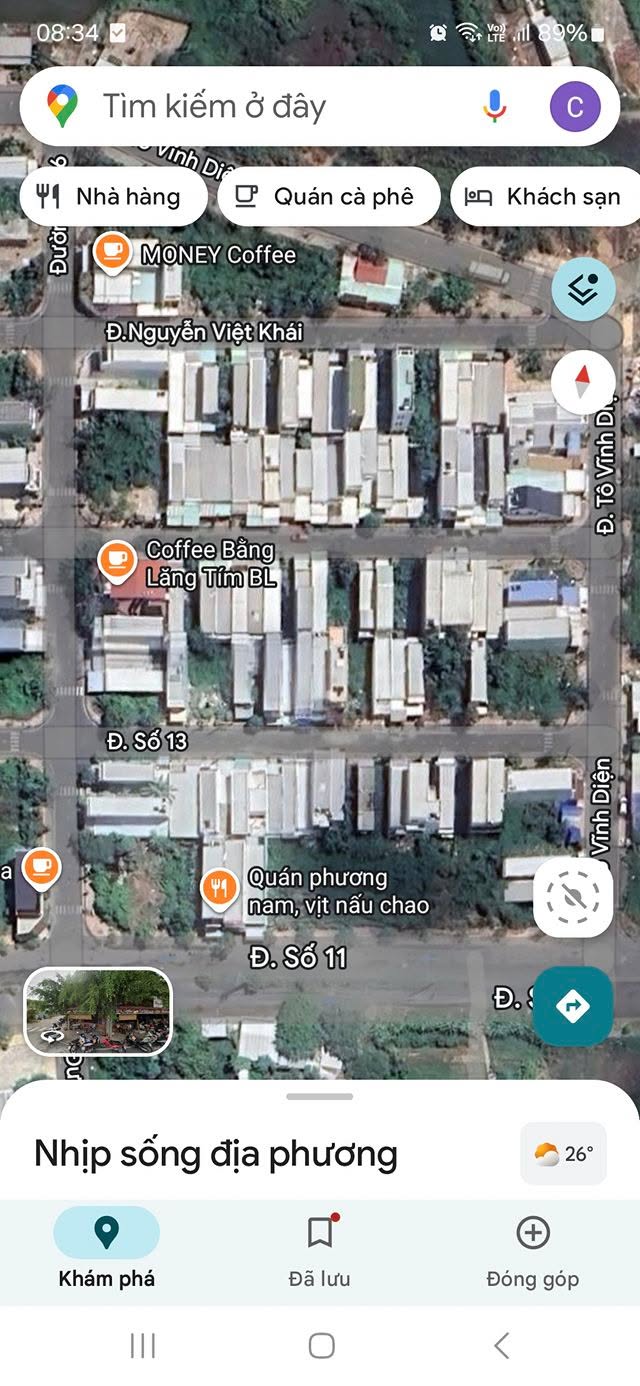Viewport: 640px width, 1386px height.
Task: Switch to the 'Khám phá' tab
Action: pos(106,1247)
